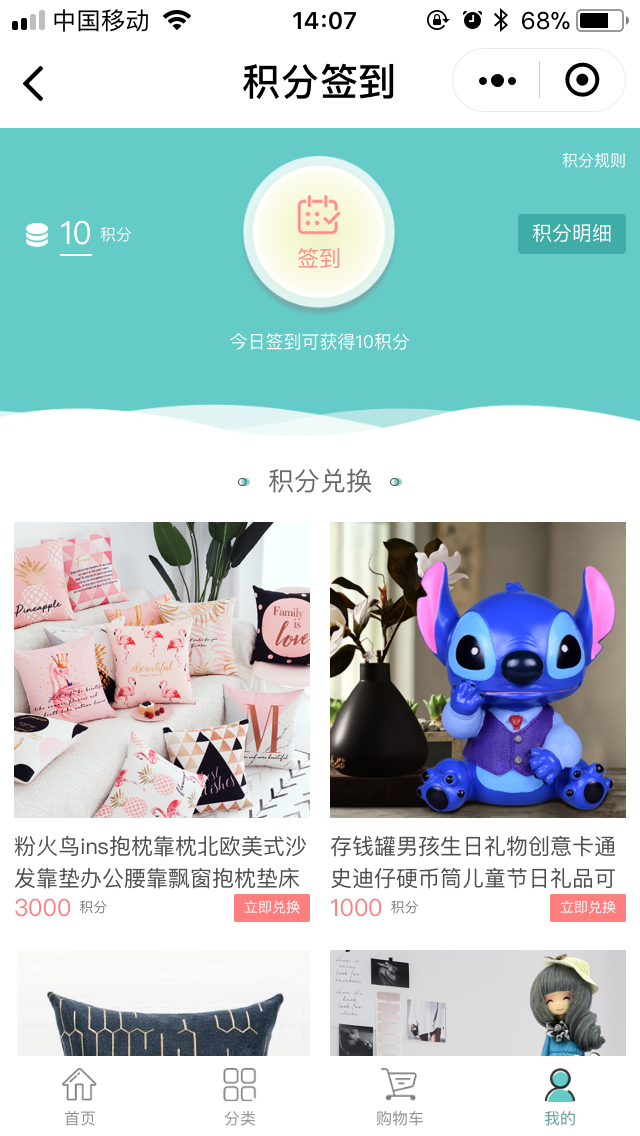The width and height of the screenshot is (640, 1136).
Task: Redeem the 3000-point pillow with 立即兑换
Action: (272, 908)
